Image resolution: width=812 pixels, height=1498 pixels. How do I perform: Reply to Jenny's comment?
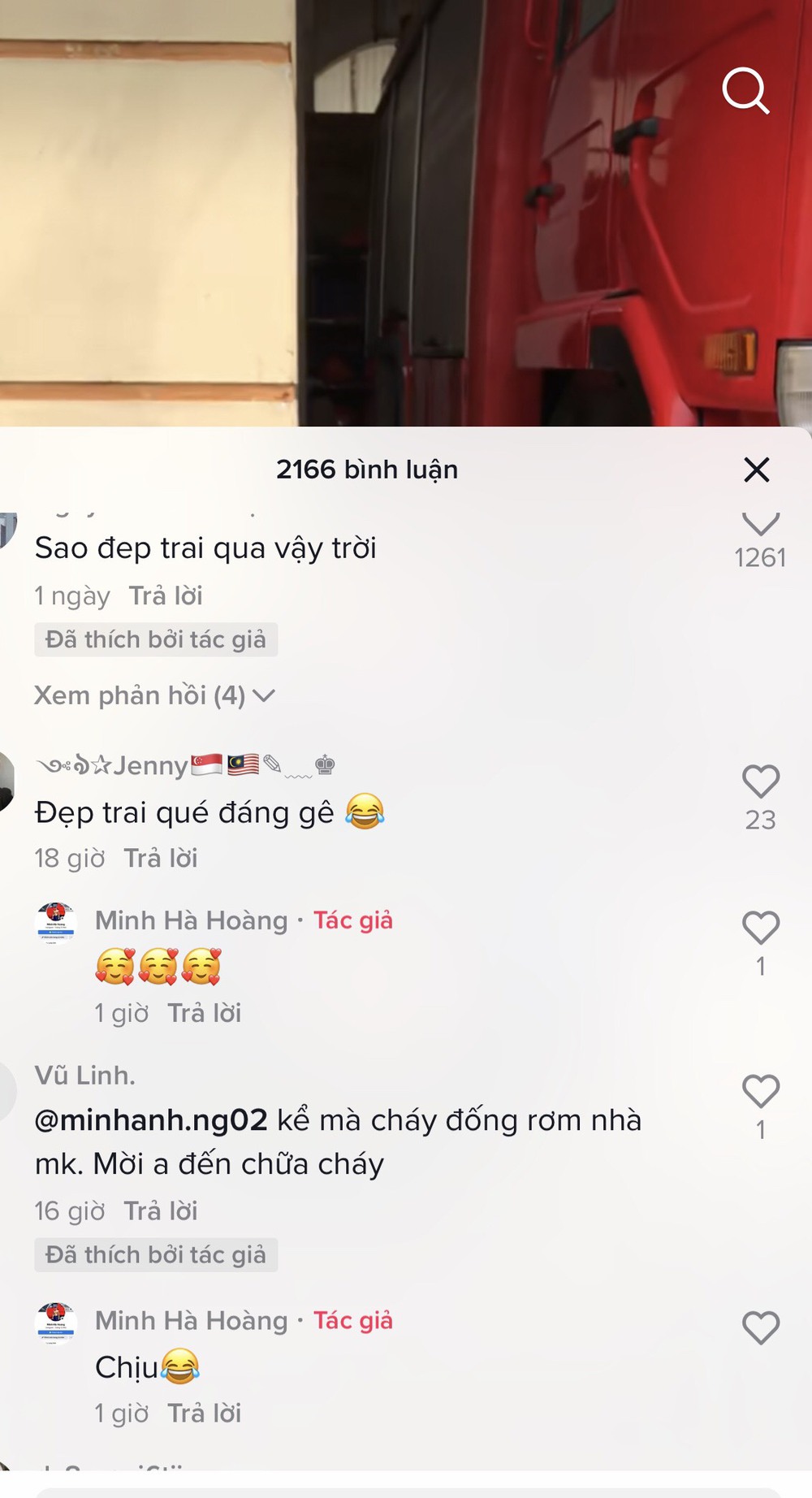pyautogui.click(x=161, y=858)
